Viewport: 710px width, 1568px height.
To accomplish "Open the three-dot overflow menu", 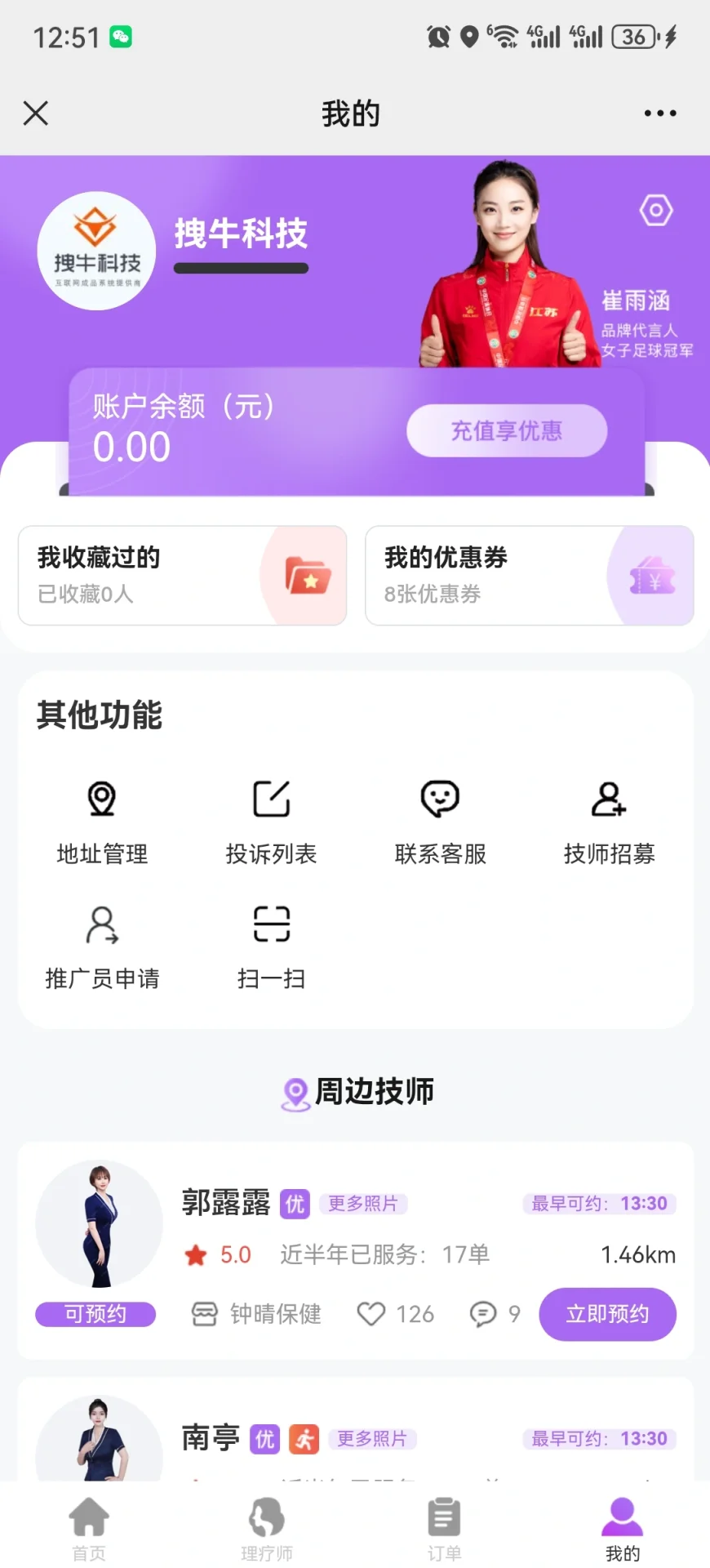I will click(659, 114).
